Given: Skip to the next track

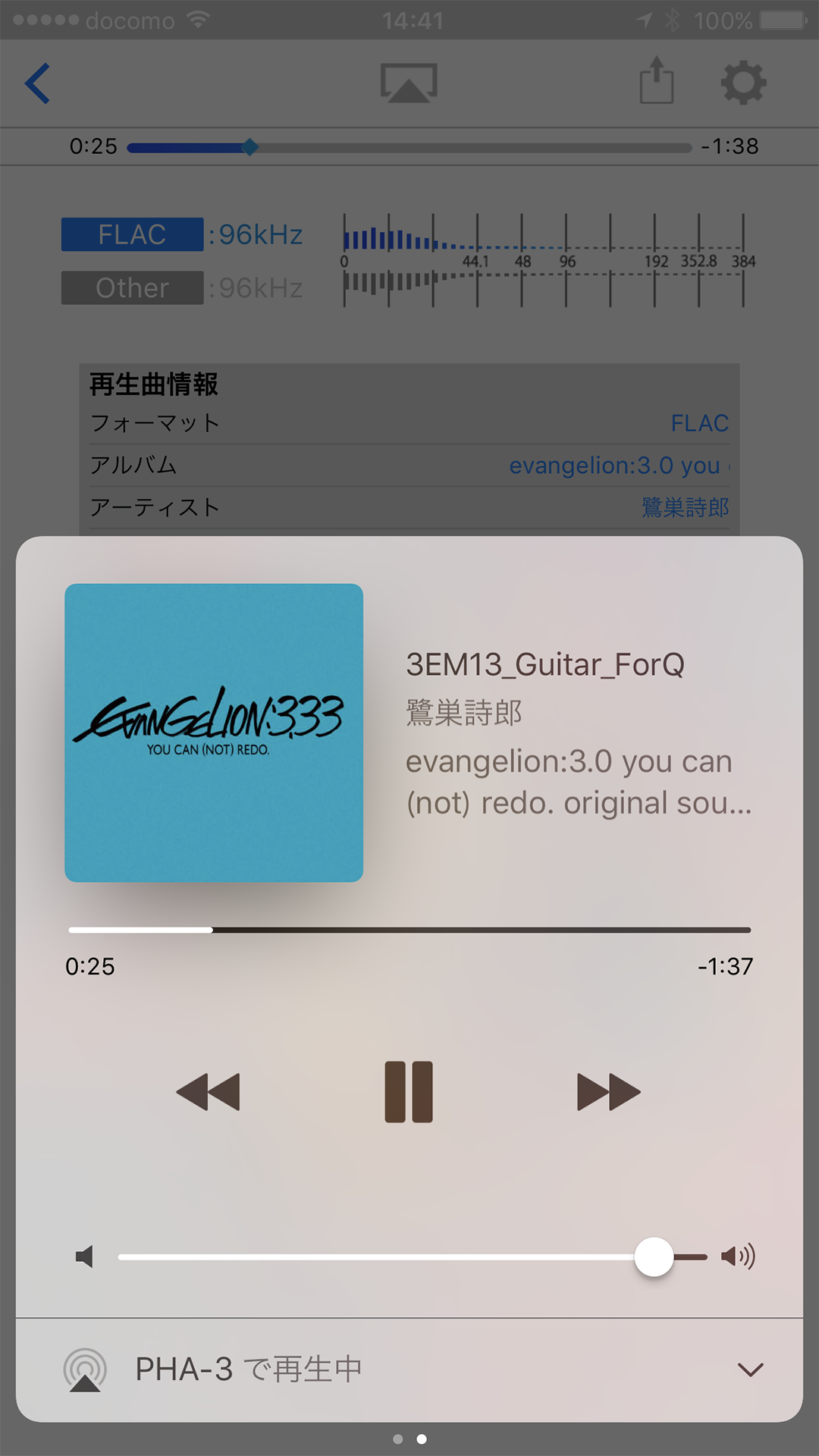Looking at the screenshot, I should [x=608, y=1092].
